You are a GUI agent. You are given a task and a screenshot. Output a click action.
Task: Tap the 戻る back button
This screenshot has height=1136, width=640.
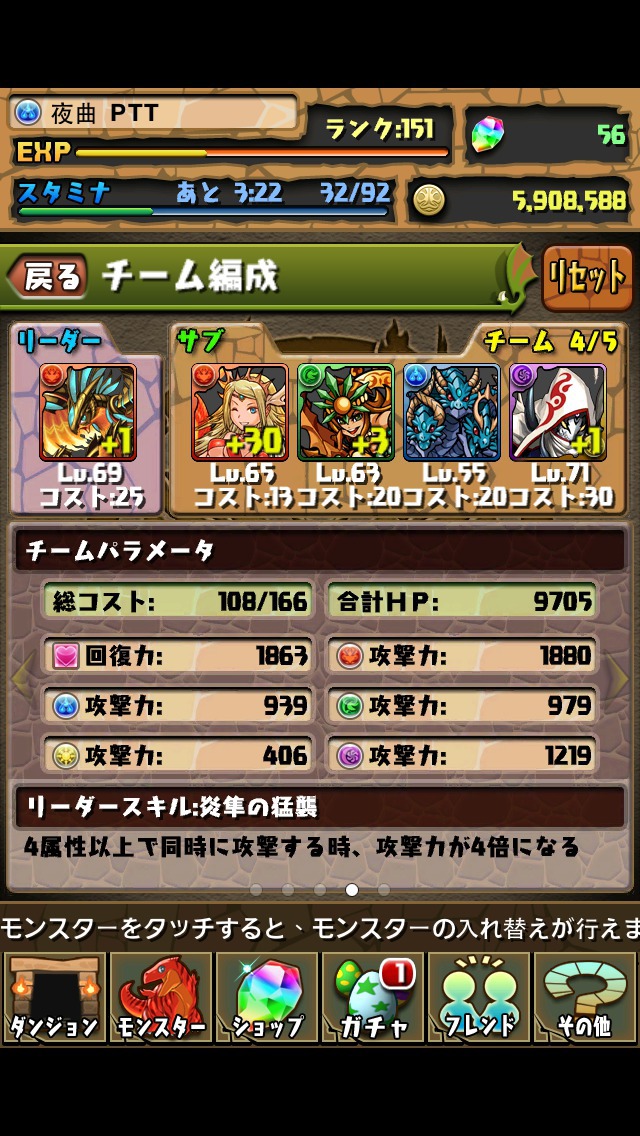(x=48, y=277)
